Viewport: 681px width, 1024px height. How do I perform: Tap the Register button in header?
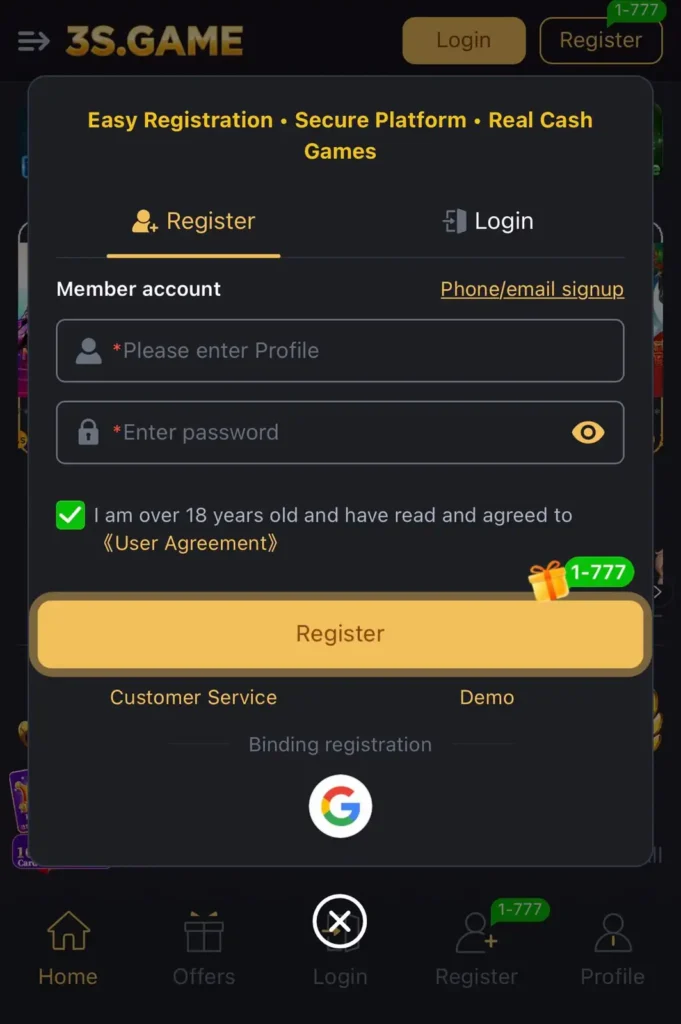pyautogui.click(x=600, y=41)
